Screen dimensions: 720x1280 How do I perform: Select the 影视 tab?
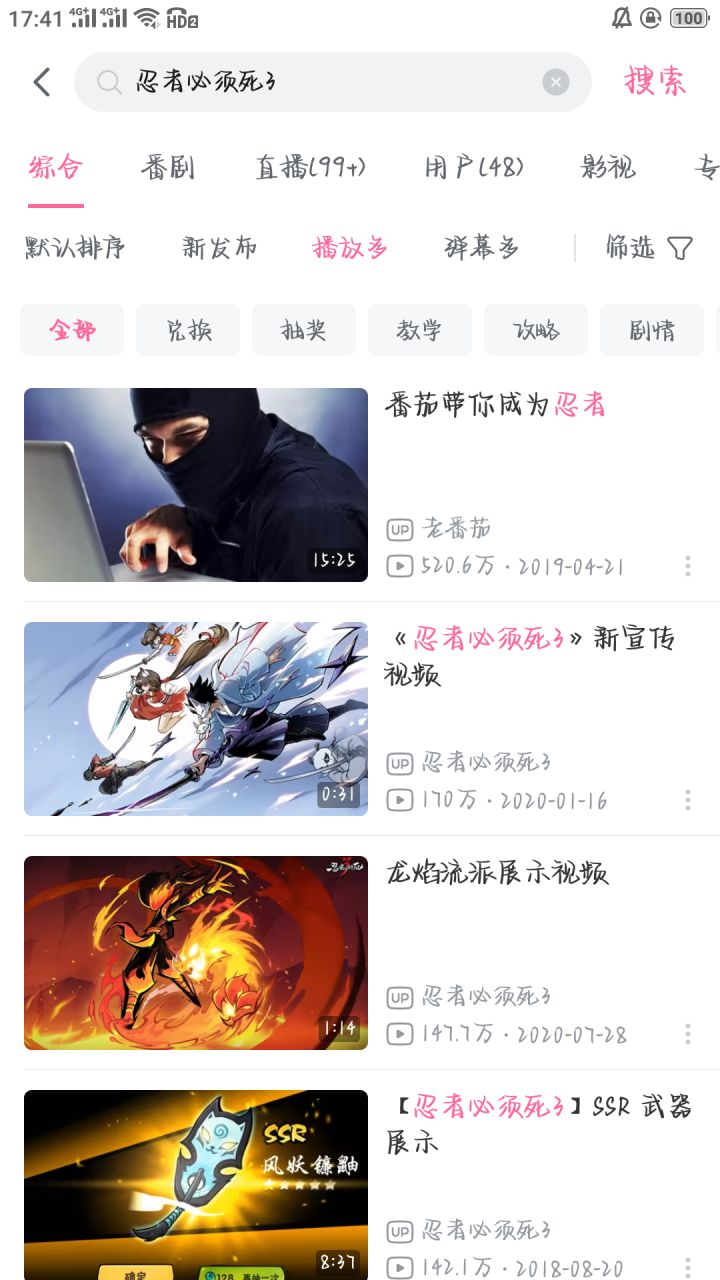click(608, 168)
